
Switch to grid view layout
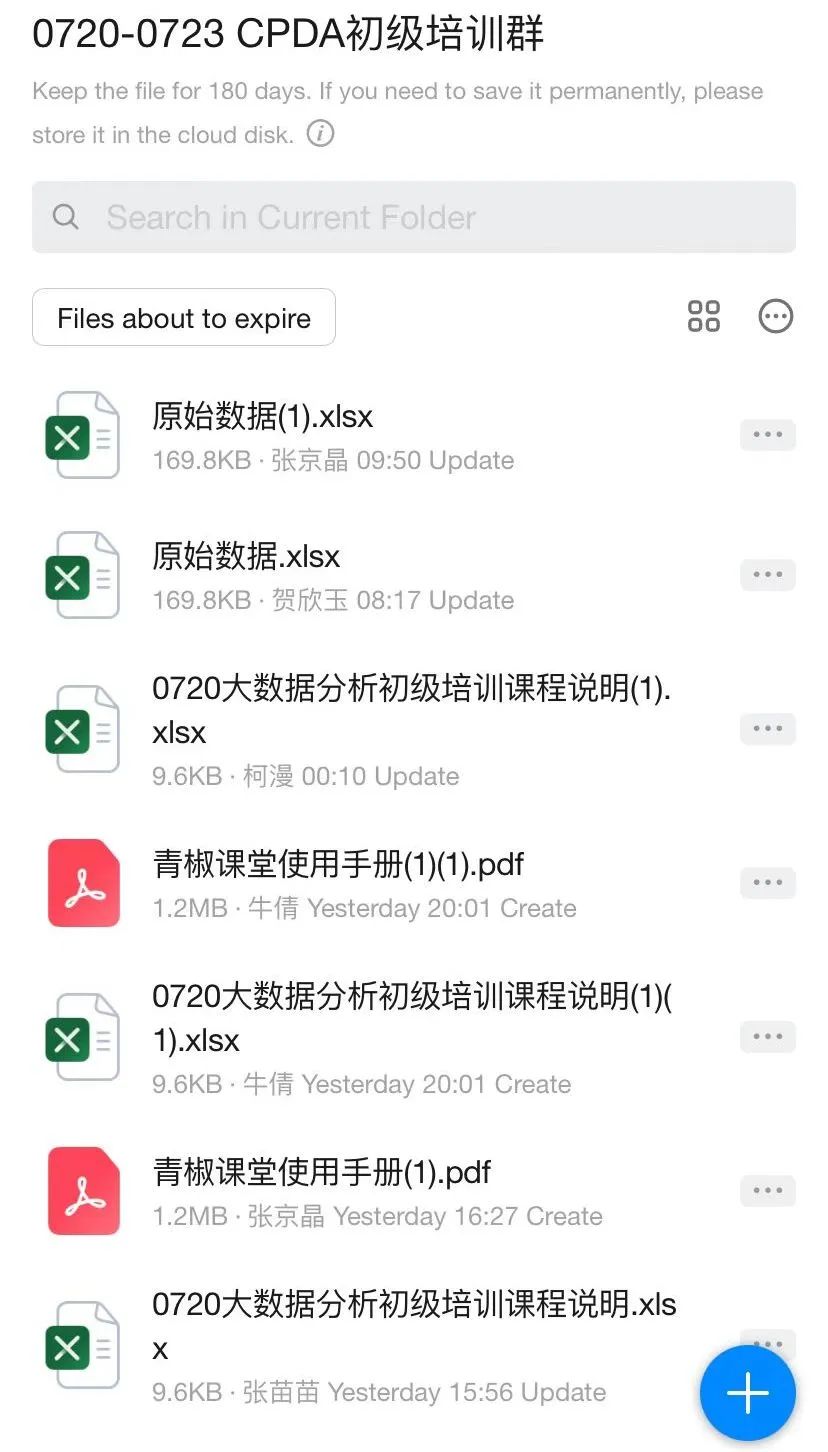tap(704, 317)
